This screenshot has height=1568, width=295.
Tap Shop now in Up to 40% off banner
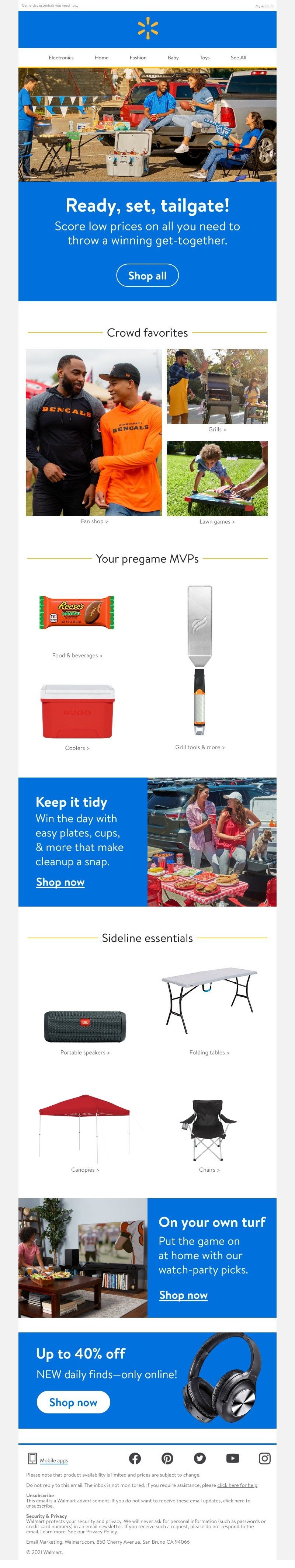(73, 1402)
